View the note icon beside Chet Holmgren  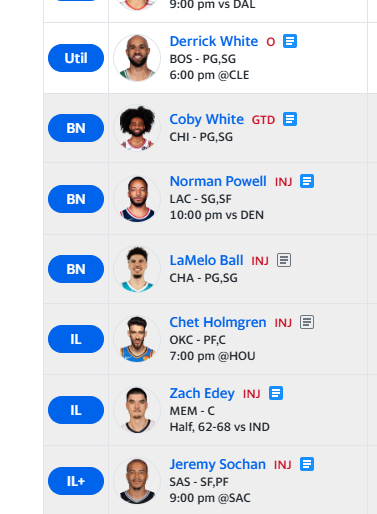[x=307, y=322]
